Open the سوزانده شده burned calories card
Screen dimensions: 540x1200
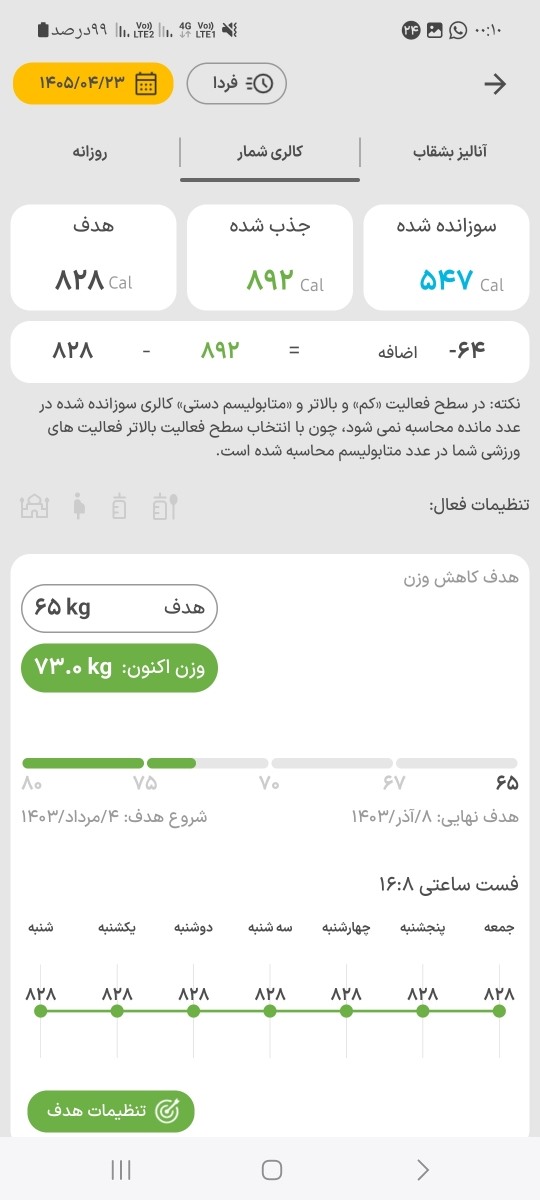tap(446, 257)
